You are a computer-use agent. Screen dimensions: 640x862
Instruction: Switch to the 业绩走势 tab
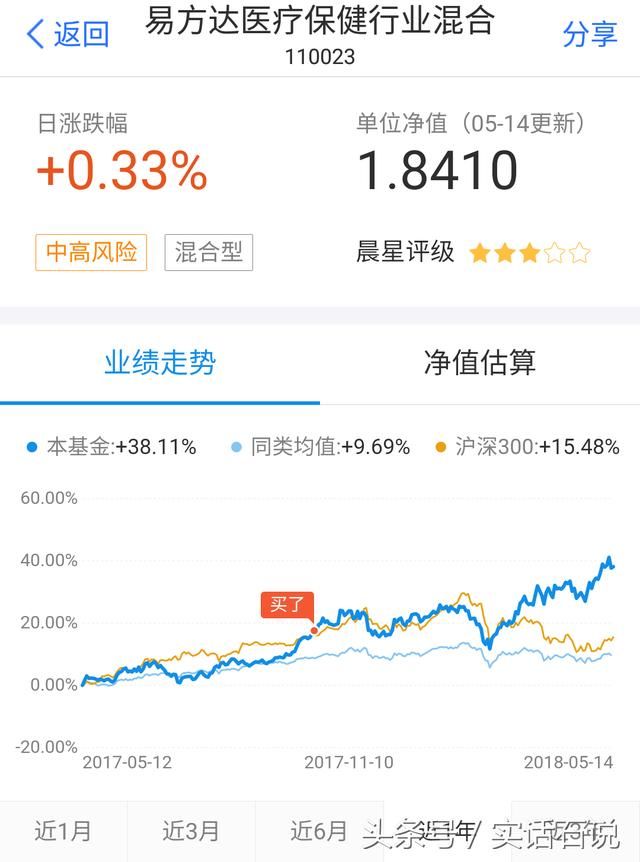click(160, 363)
